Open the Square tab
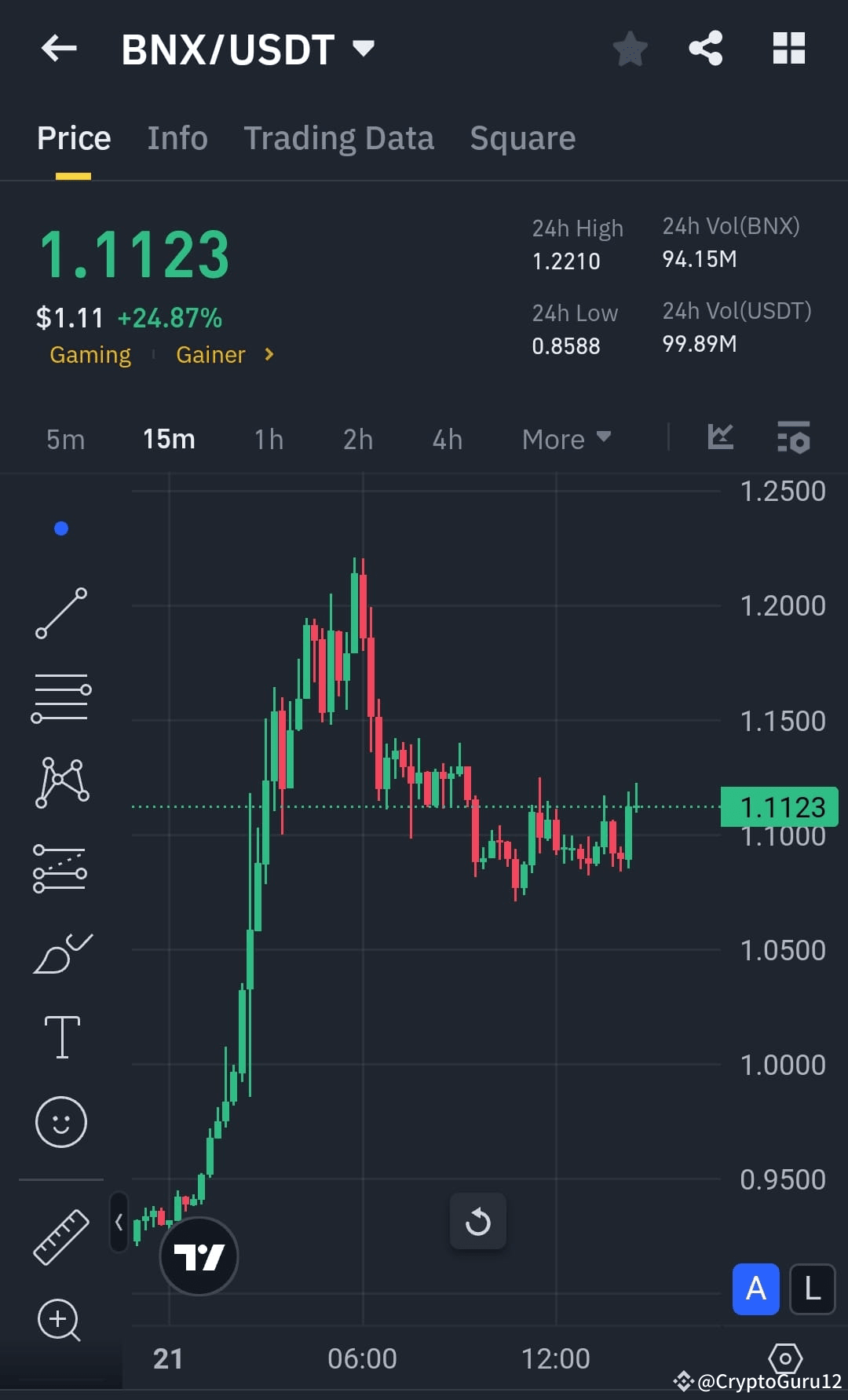Viewport: 848px width, 1400px height. (522, 137)
